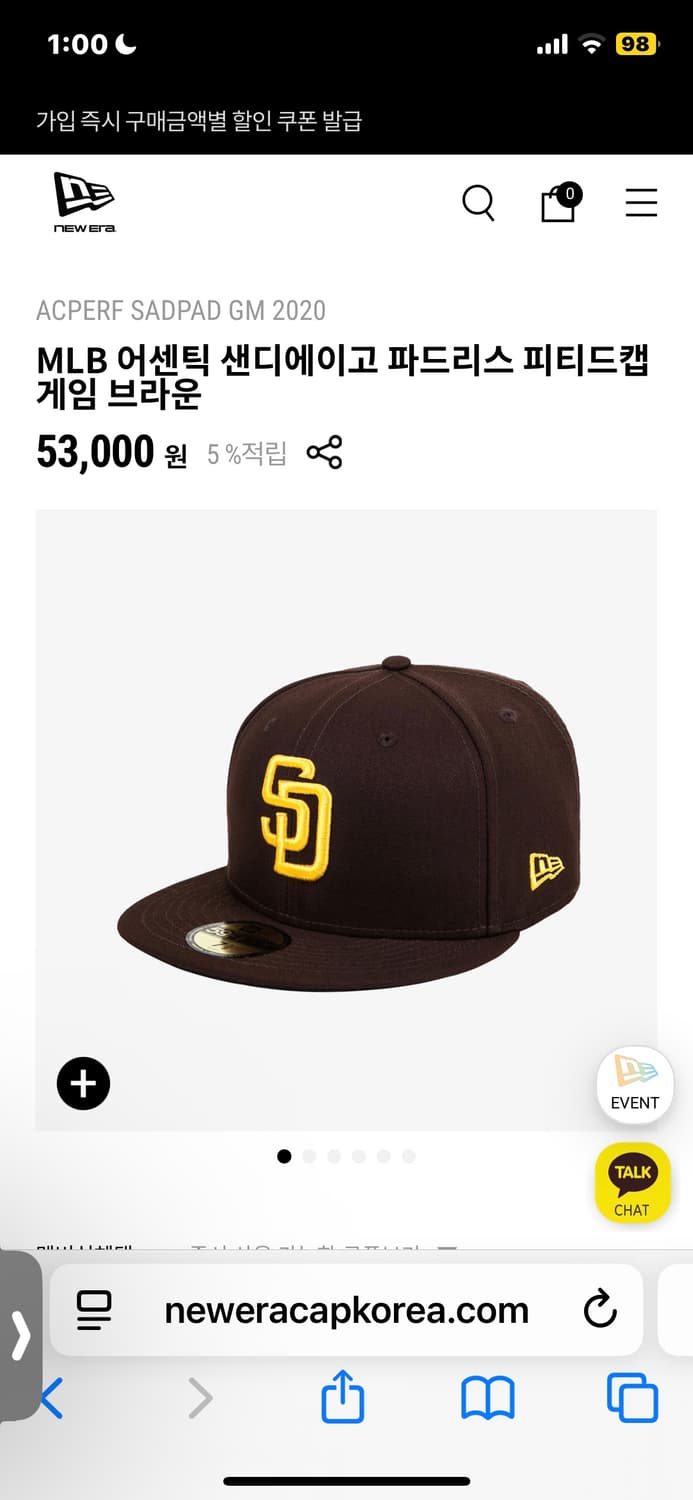693x1500 pixels.
Task: Open the EVENT floating button
Action: 634,1083
